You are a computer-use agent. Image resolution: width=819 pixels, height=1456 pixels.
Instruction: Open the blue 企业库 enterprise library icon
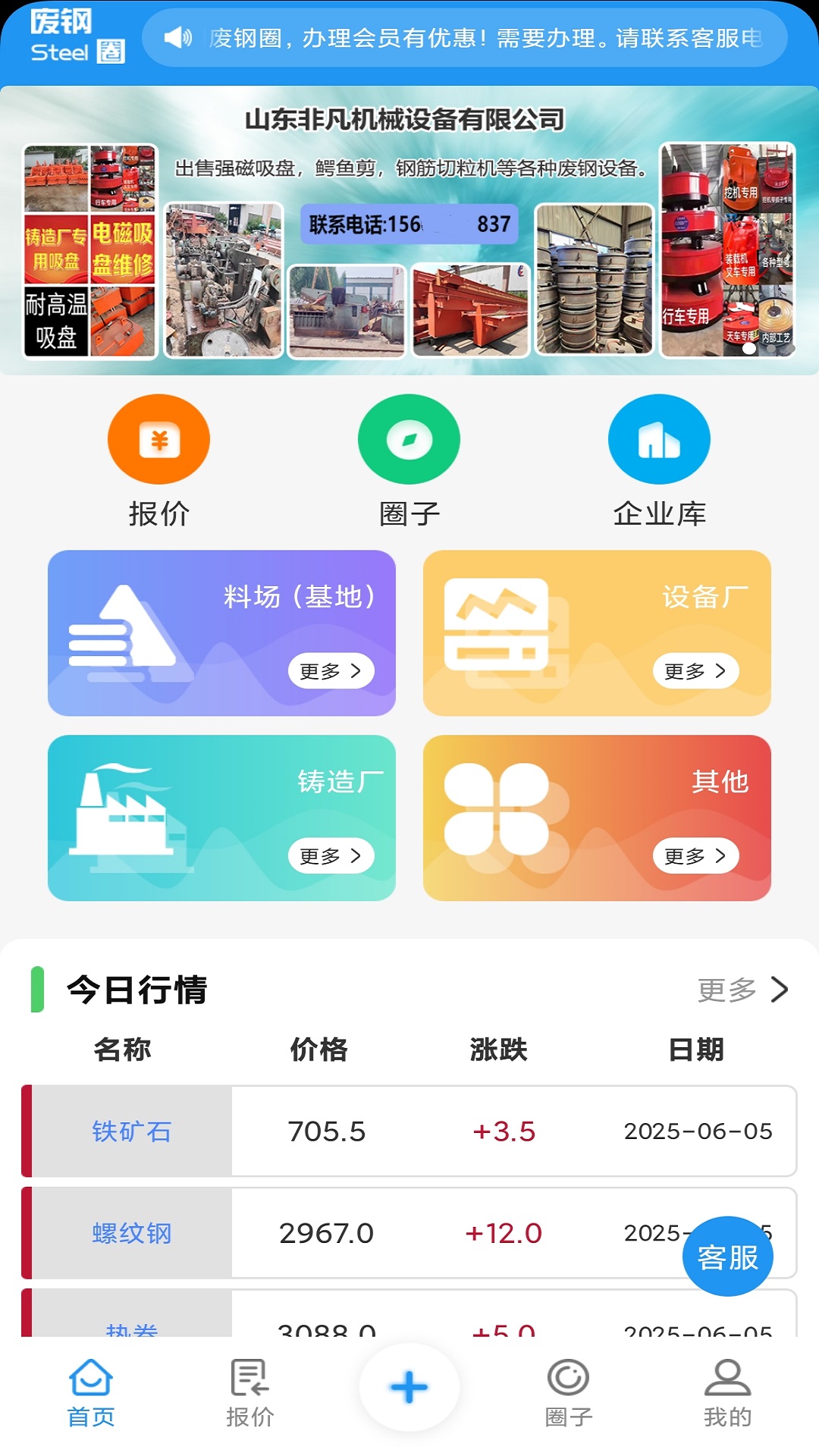(x=659, y=438)
